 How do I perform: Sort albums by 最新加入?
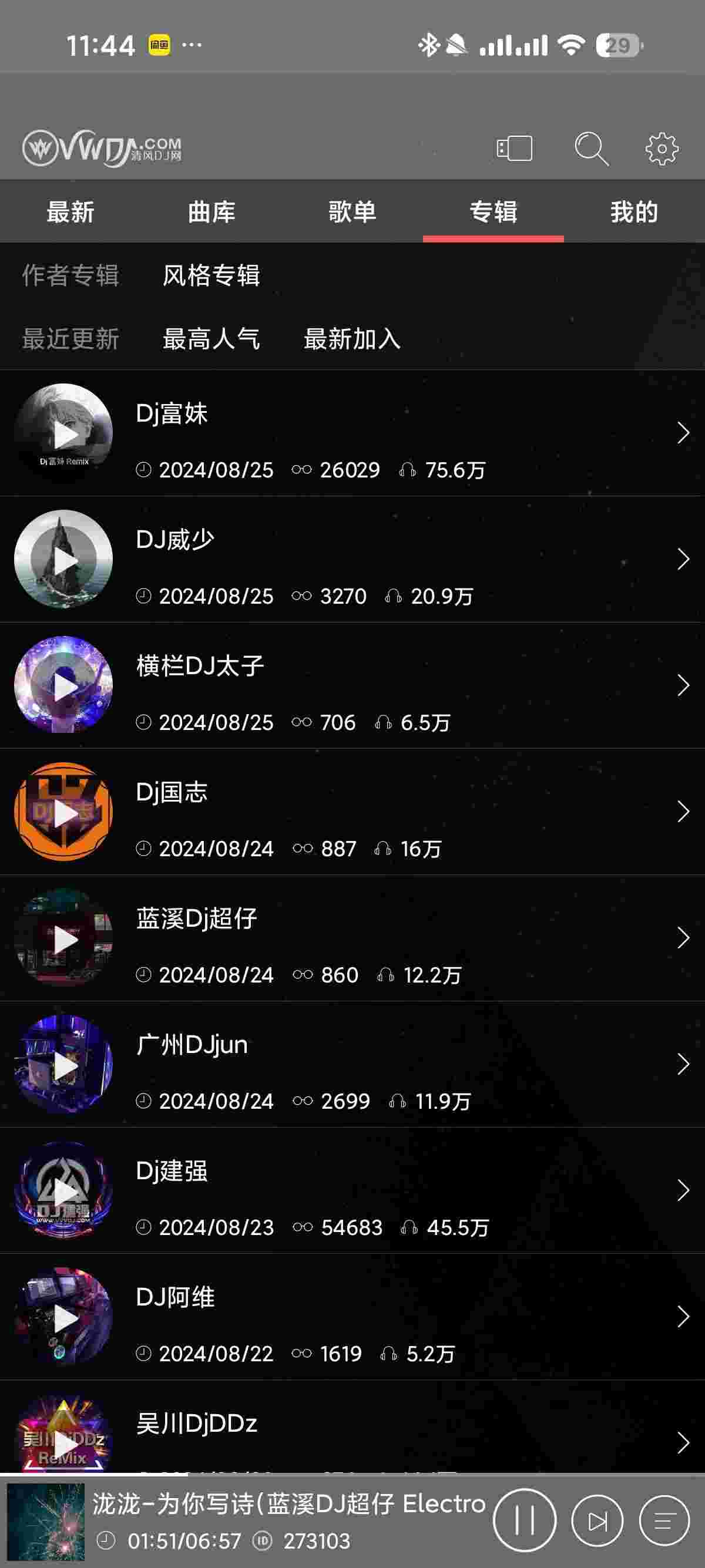click(x=352, y=338)
